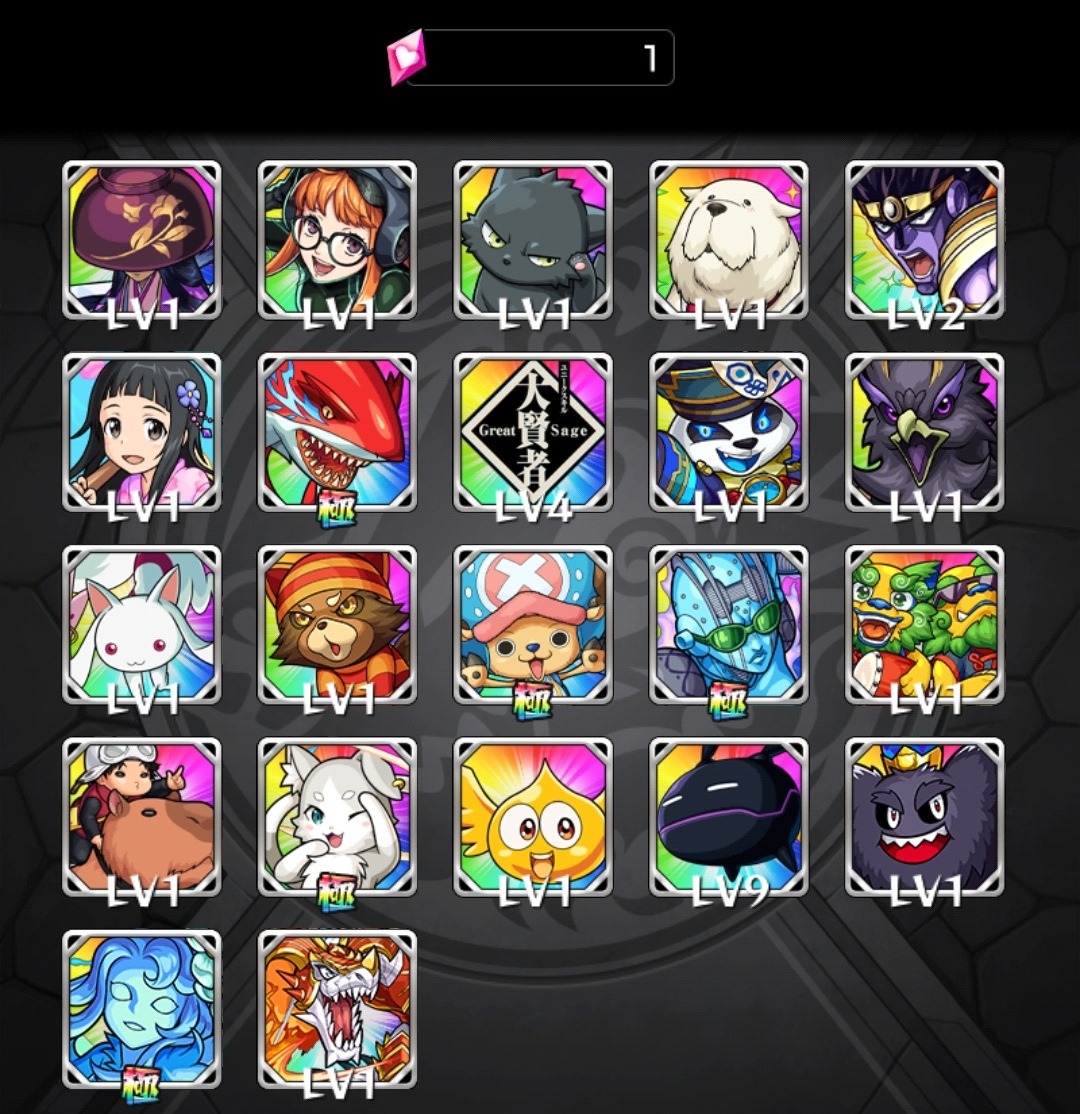Image resolution: width=1080 pixels, height=1114 pixels.
Task: Select the purple bowl-headed character tile
Action: [142, 240]
